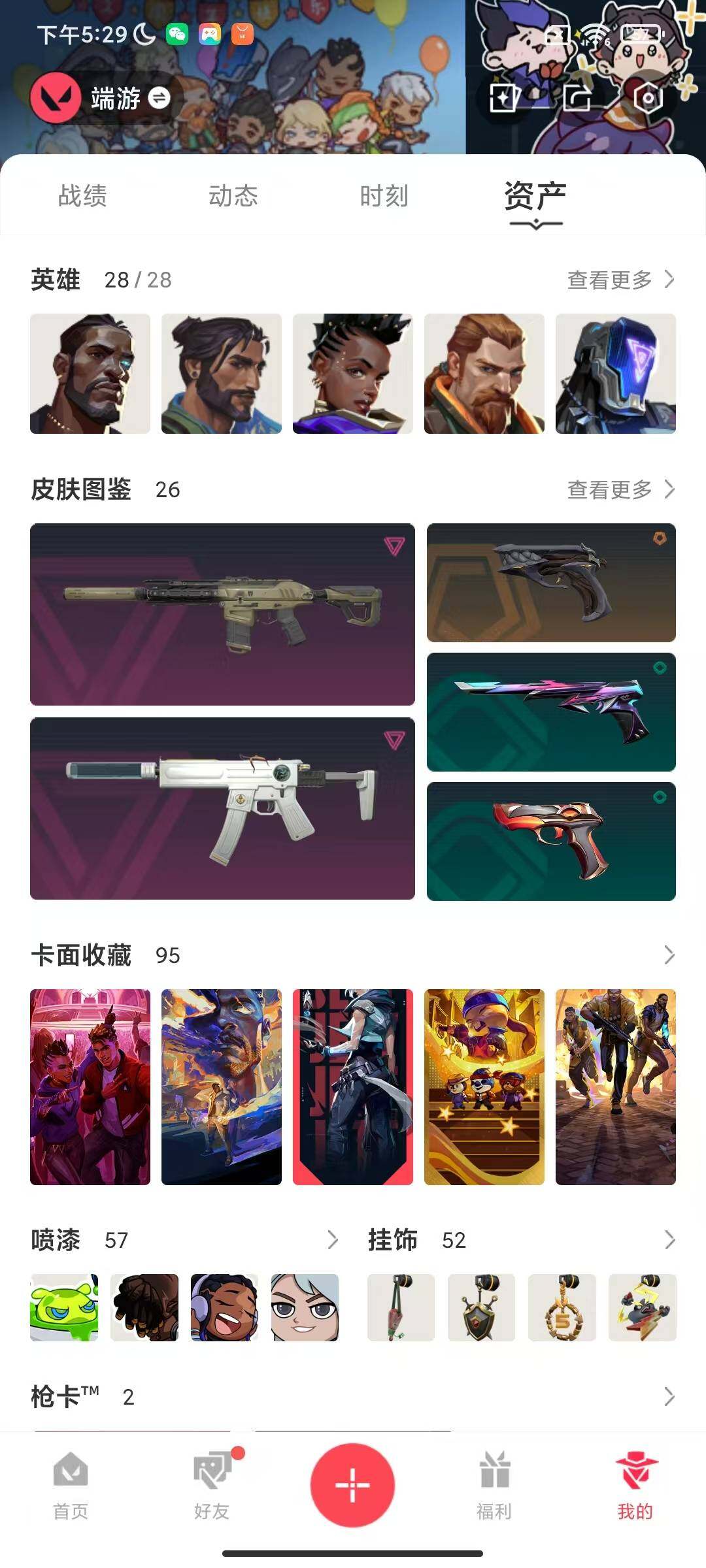The image size is (706, 1568).
Task: Tap the red plus create button
Action: click(x=352, y=1484)
